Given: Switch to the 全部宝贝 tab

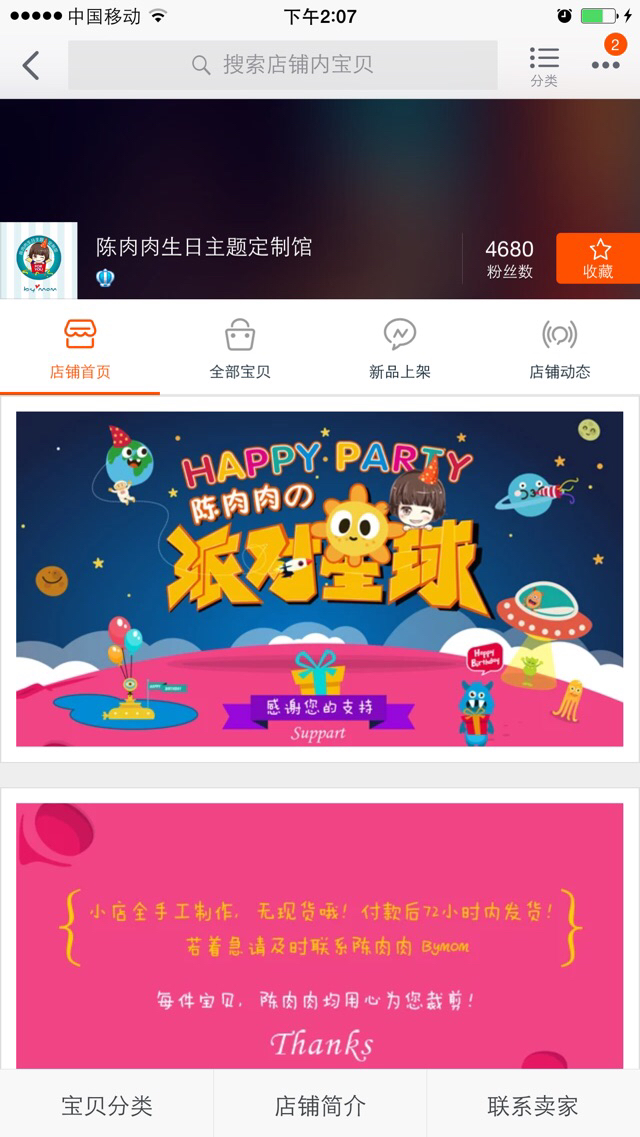Looking at the screenshot, I should click(x=240, y=349).
